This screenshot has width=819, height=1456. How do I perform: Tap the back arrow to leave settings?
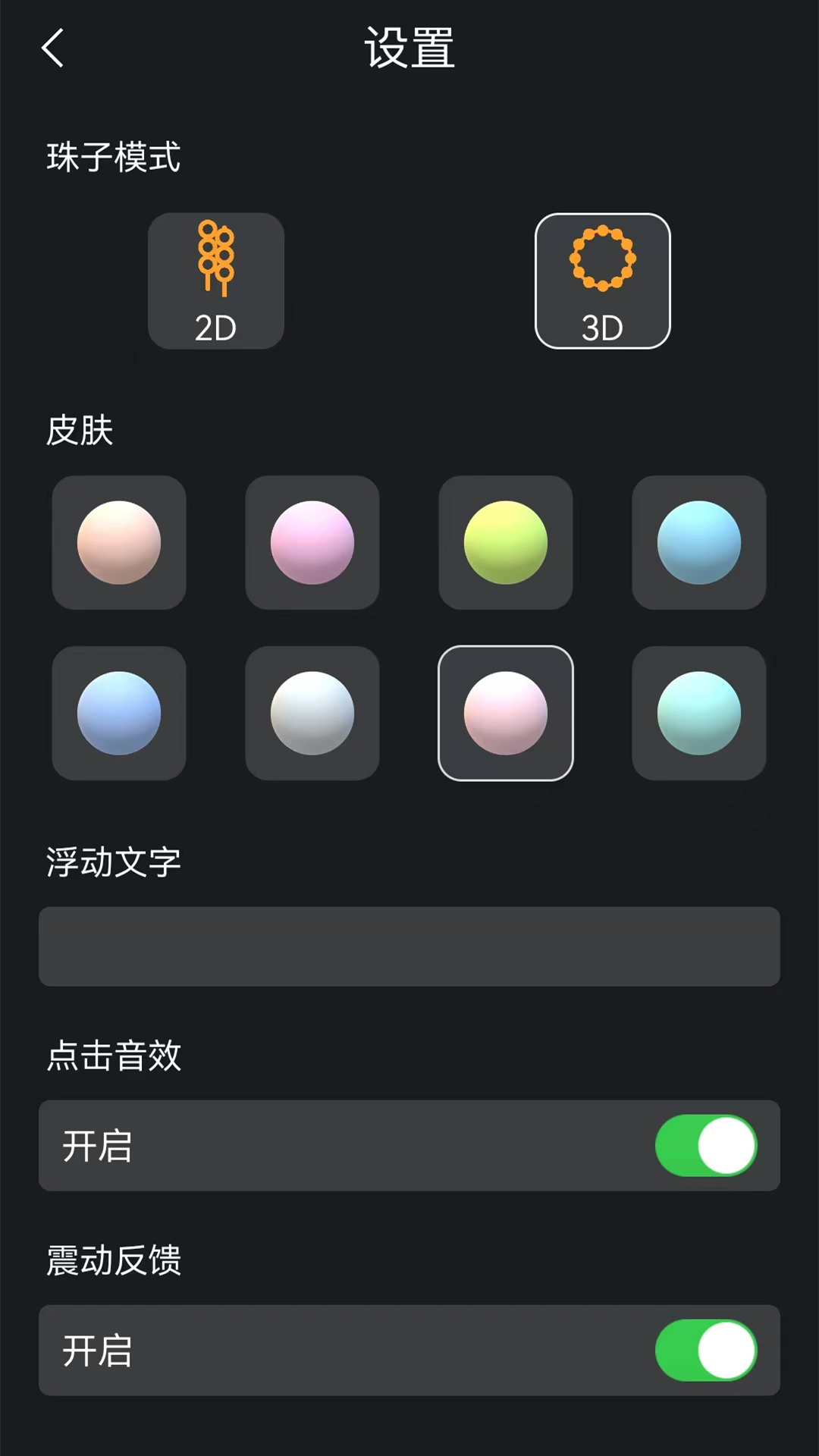pyautogui.click(x=52, y=48)
